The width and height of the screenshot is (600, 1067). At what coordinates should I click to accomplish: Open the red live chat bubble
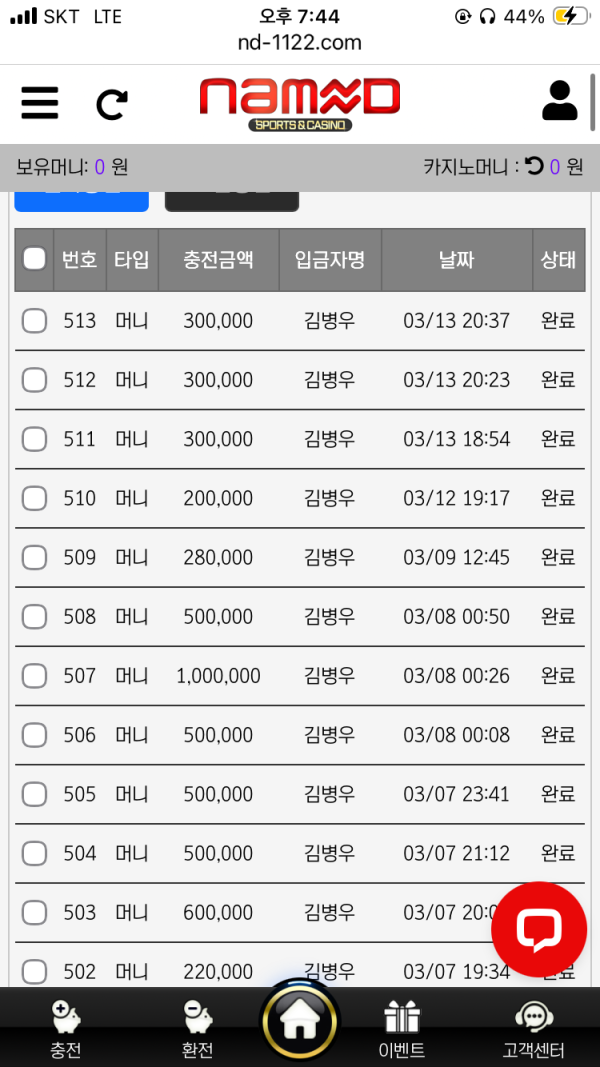(x=539, y=930)
